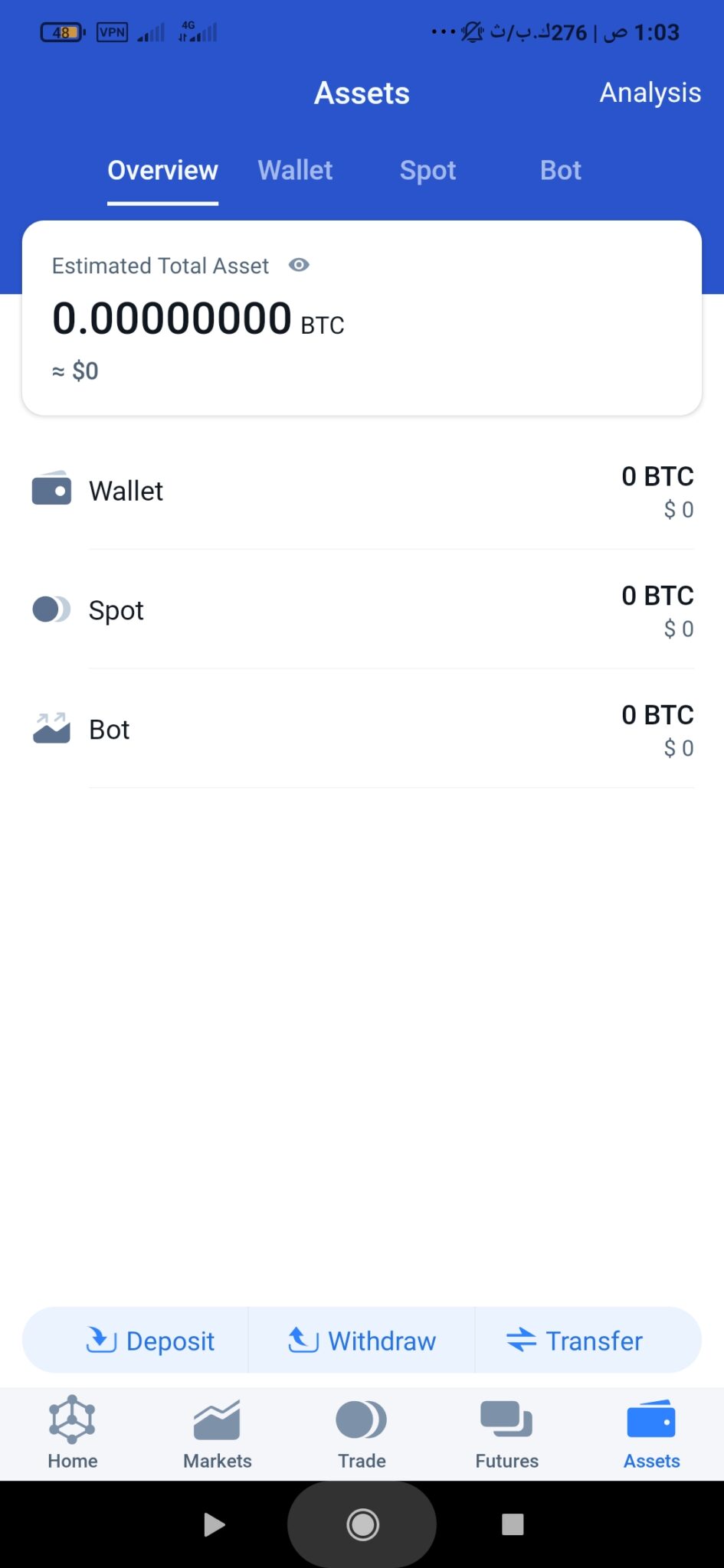
Task: Hide the estimated total asset balance
Action: 299,265
